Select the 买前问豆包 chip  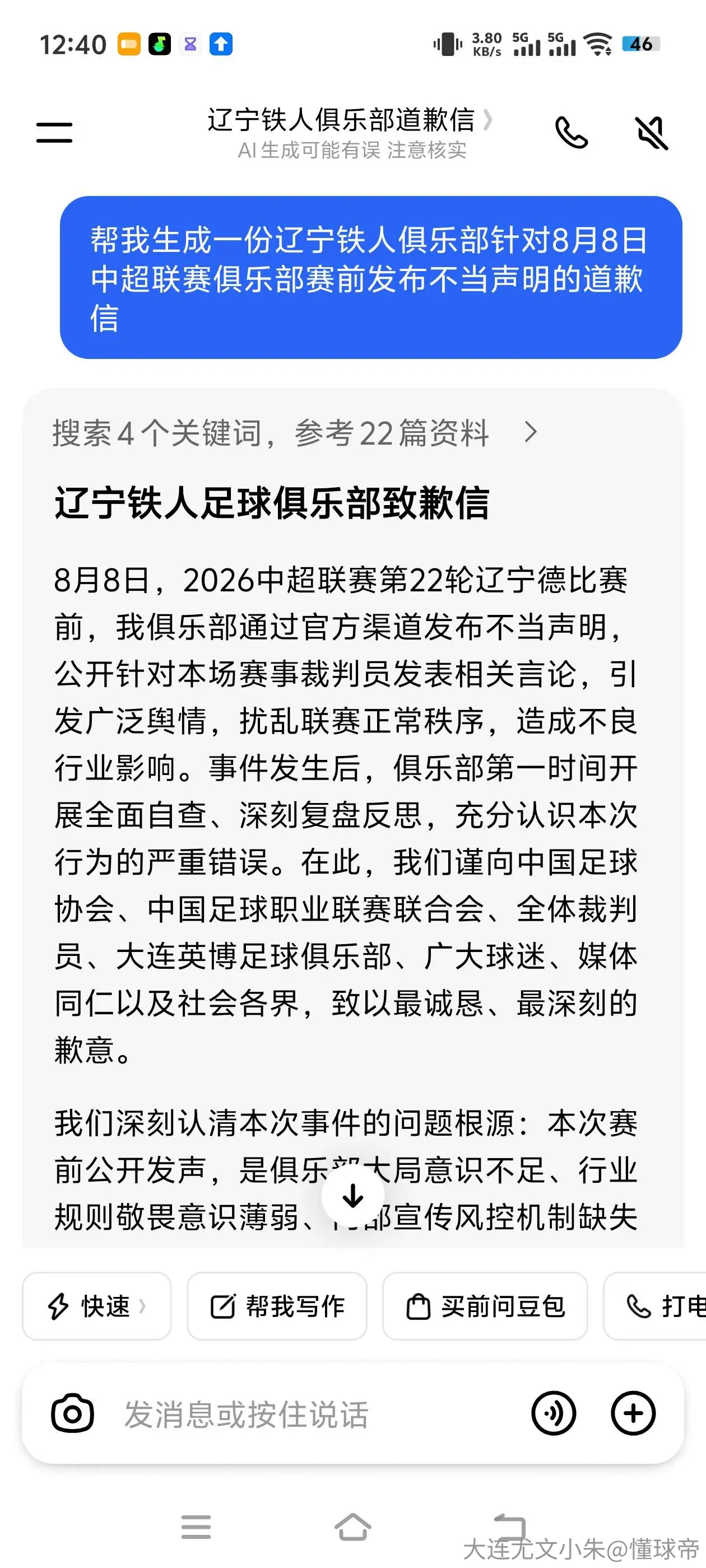[x=485, y=1306]
